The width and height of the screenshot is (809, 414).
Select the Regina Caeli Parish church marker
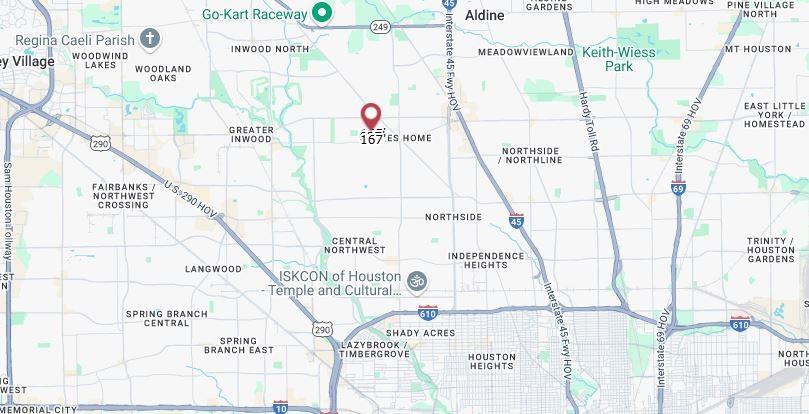pos(150,38)
